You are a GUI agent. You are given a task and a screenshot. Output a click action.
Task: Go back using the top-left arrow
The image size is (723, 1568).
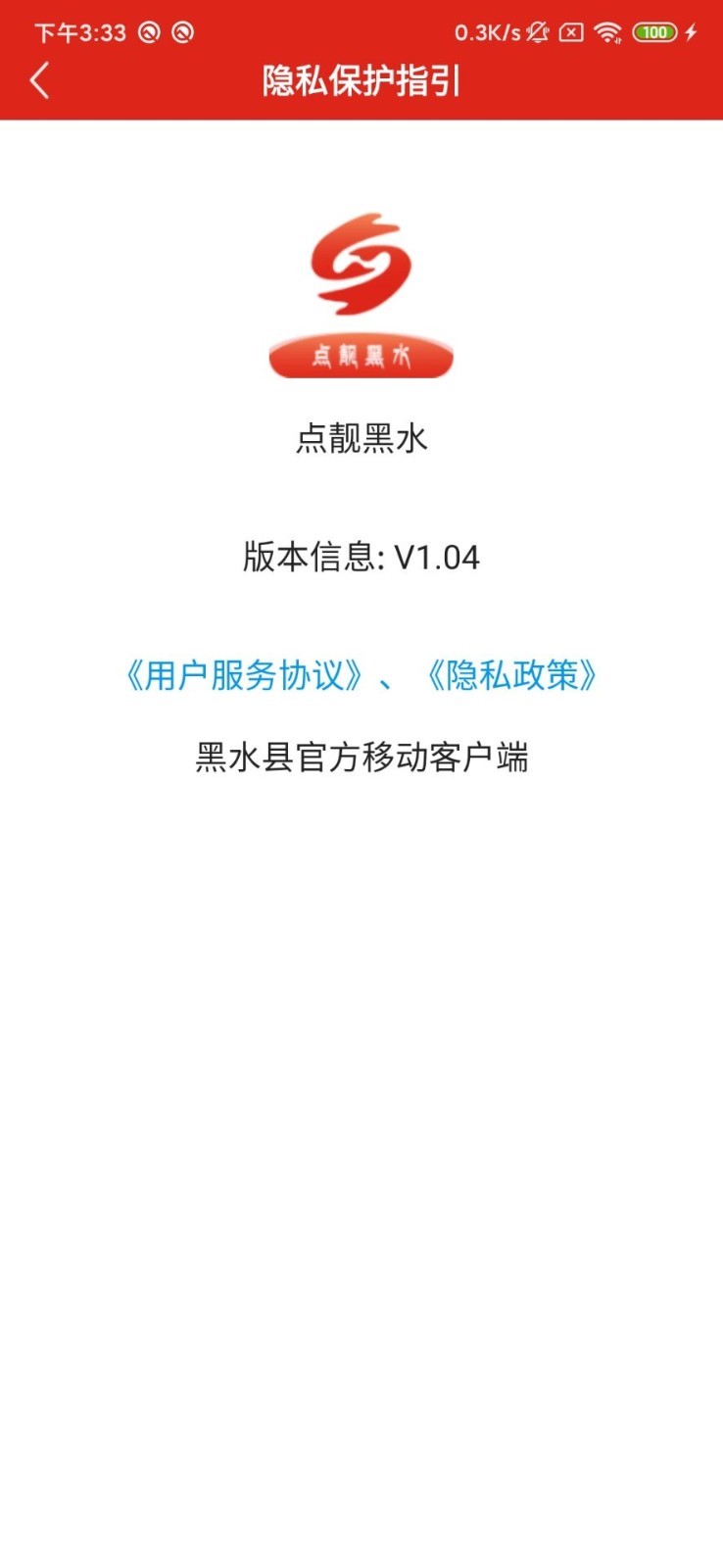point(40,80)
